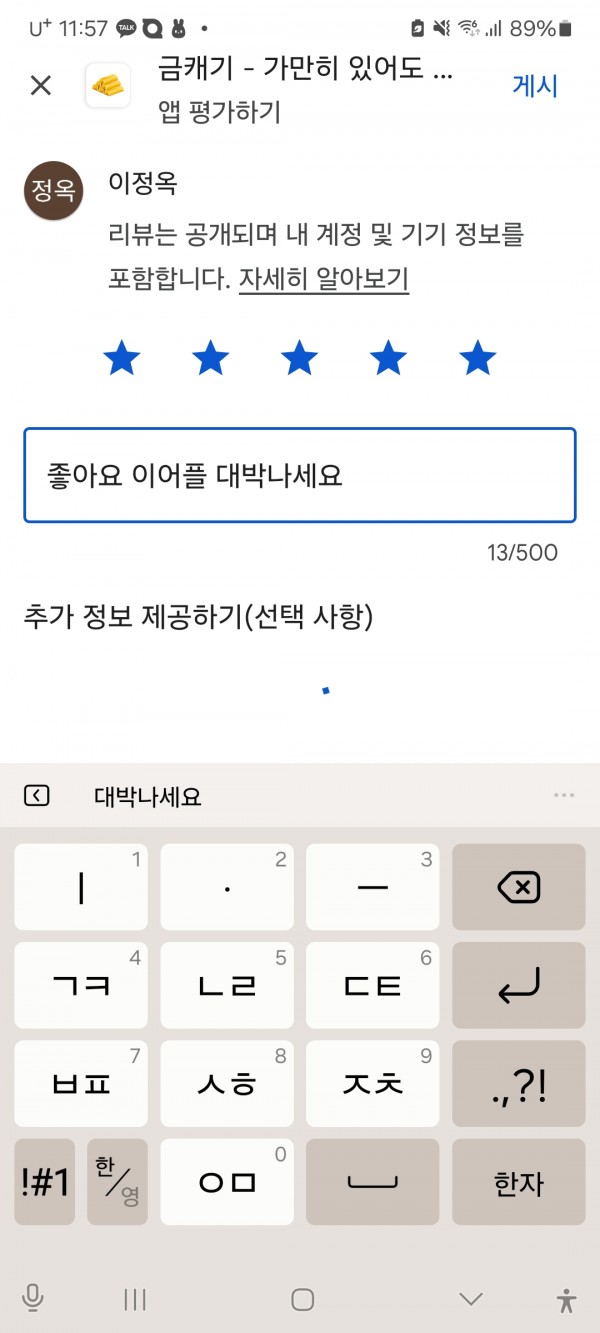Open keyboard toolbar overflow dots

564,796
